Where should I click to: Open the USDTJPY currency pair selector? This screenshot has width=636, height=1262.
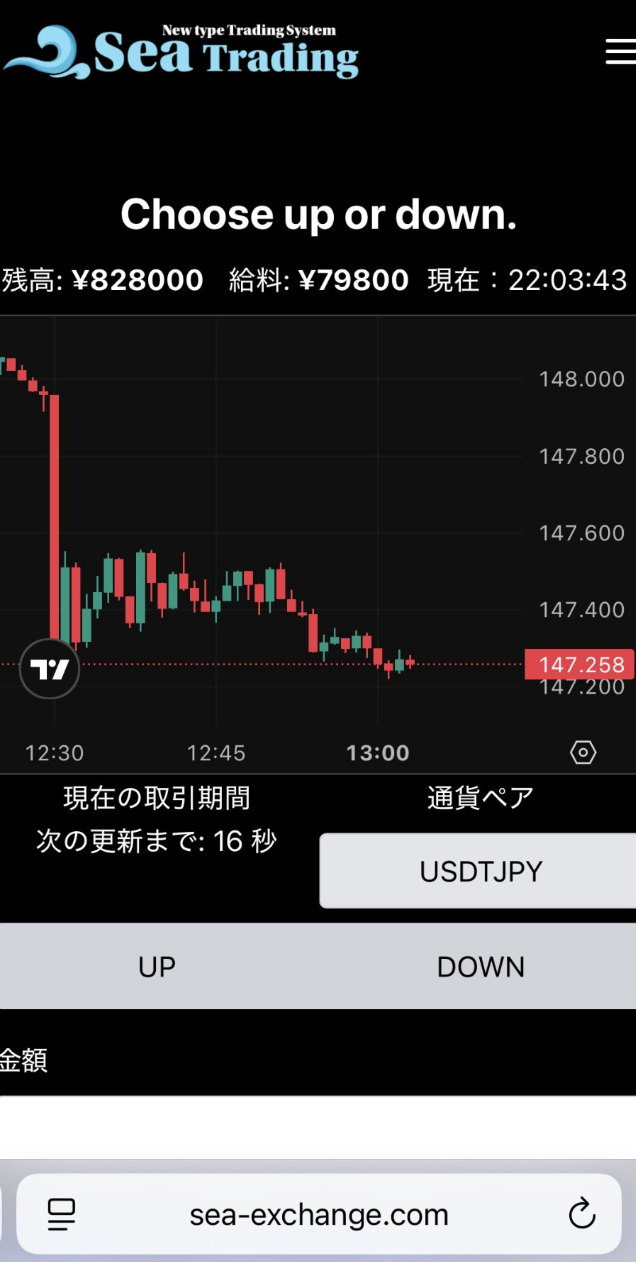(x=479, y=871)
